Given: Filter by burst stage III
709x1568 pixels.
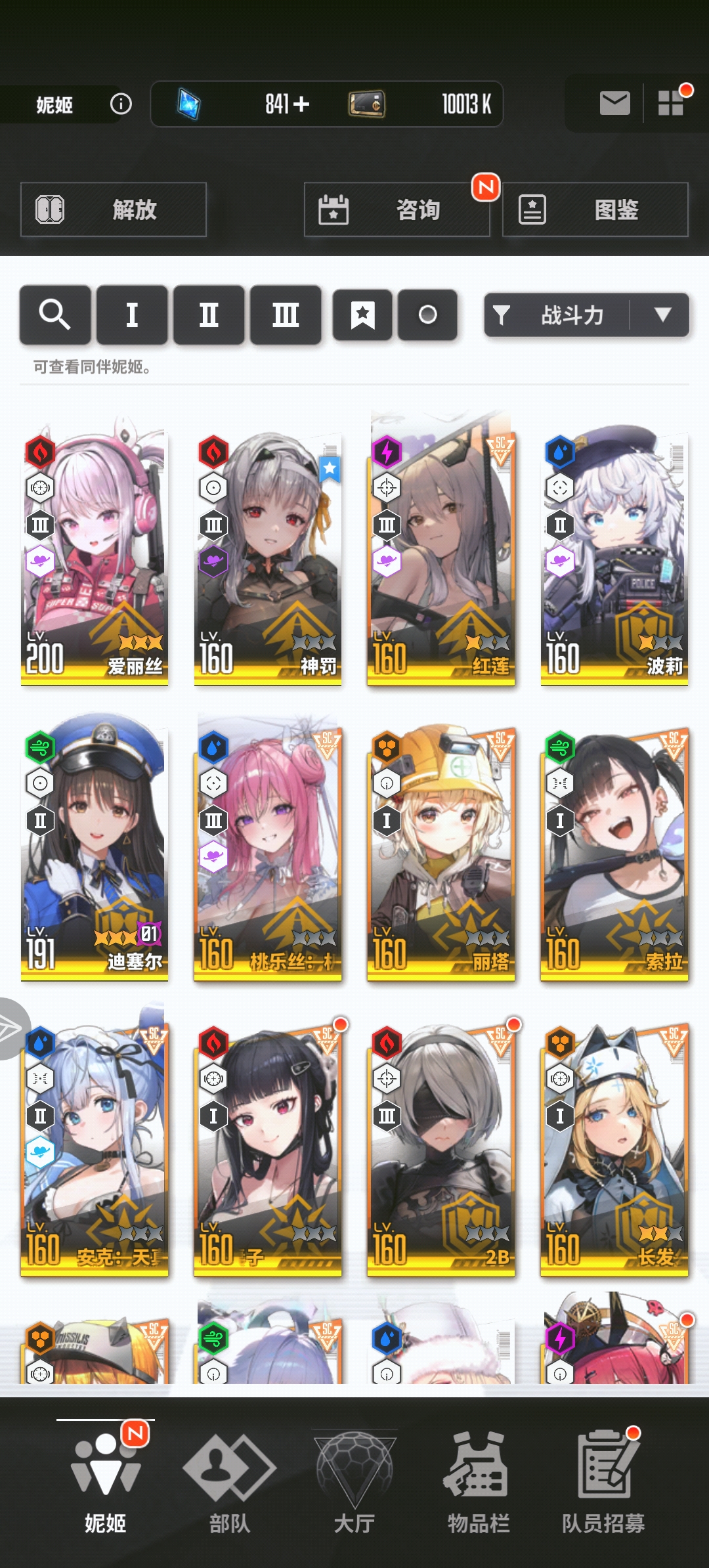Looking at the screenshot, I should coord(286,315).
